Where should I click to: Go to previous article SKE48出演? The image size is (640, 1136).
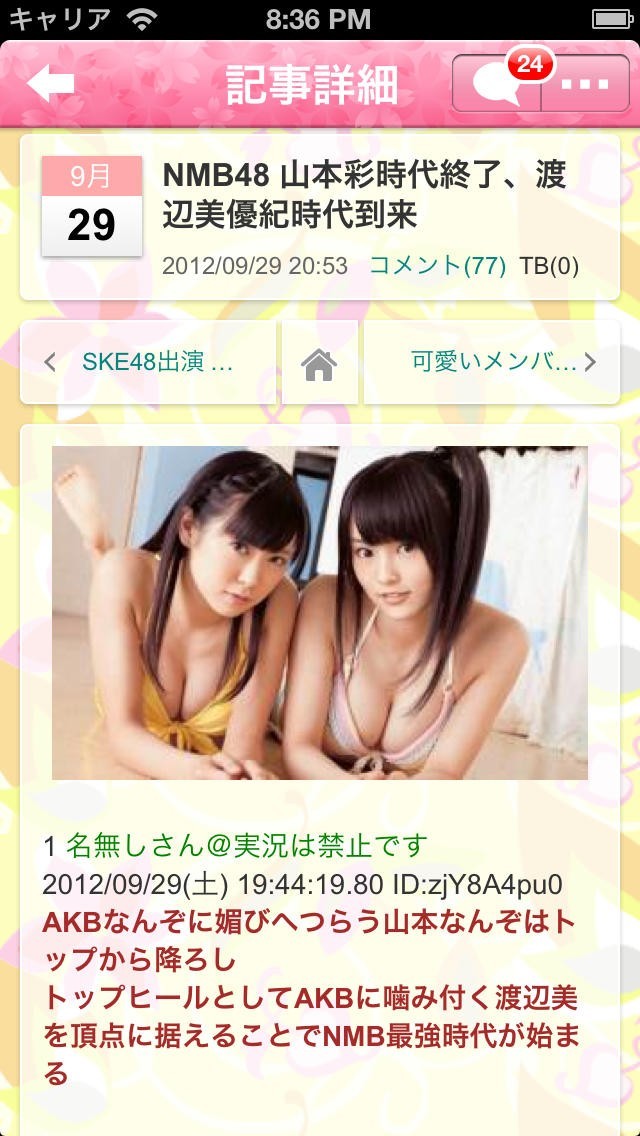pyautogui.click(x=148, y=362)
